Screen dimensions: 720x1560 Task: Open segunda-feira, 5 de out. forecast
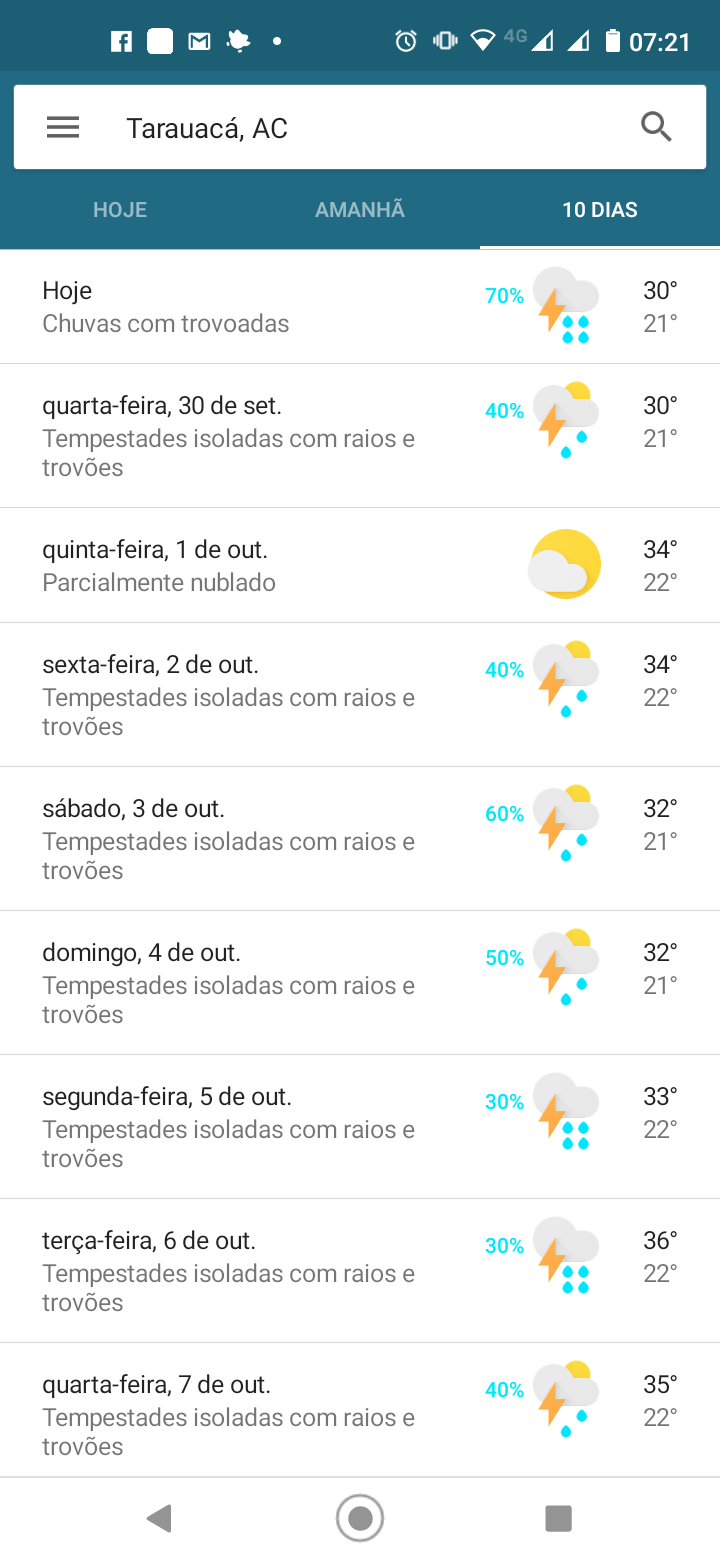pos(360,1127)
